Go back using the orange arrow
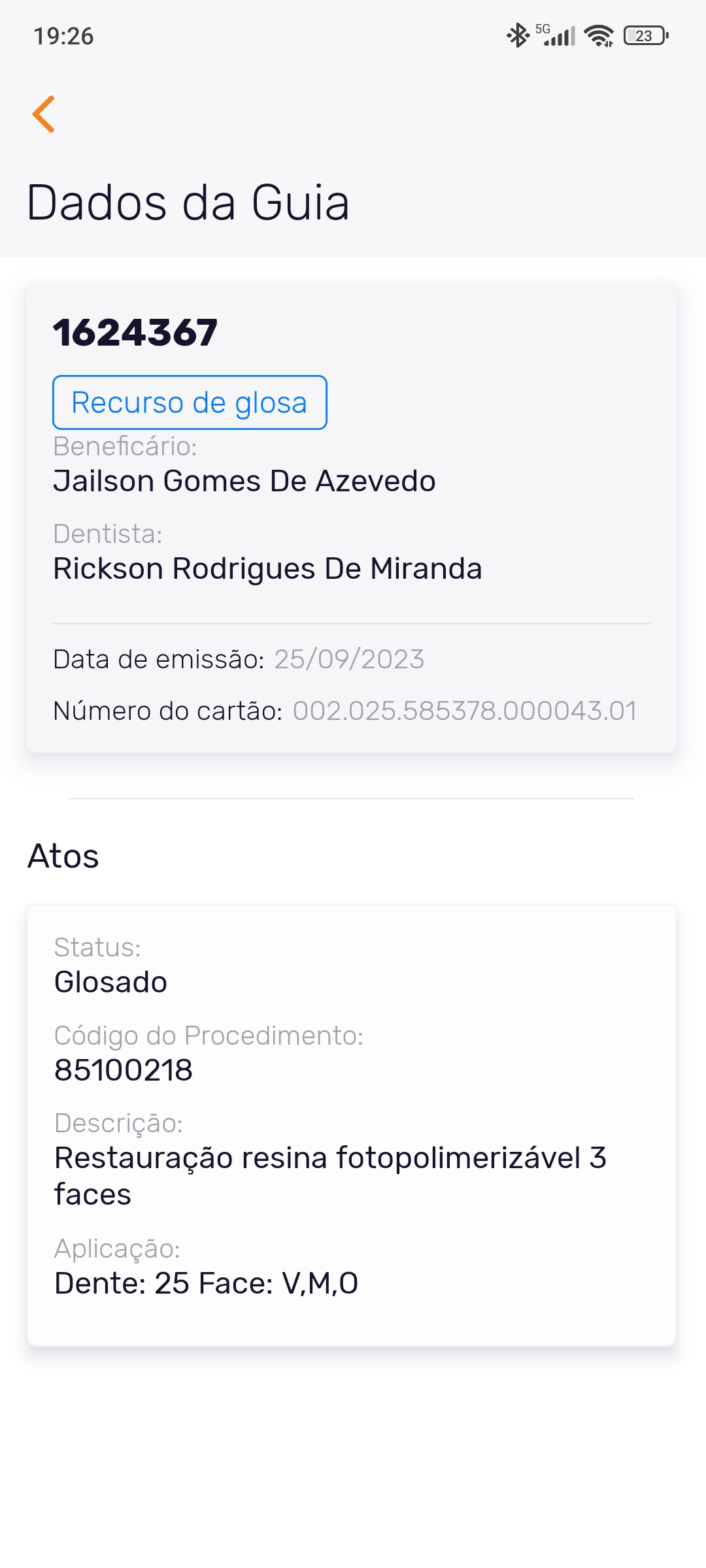 point(44,114)
